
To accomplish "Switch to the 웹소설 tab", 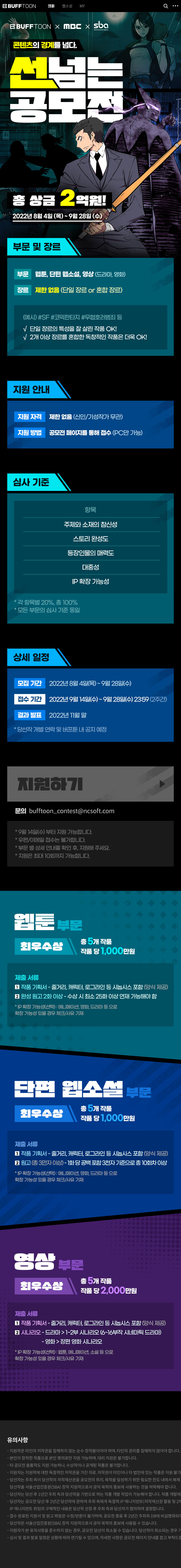I will point(67,6).
